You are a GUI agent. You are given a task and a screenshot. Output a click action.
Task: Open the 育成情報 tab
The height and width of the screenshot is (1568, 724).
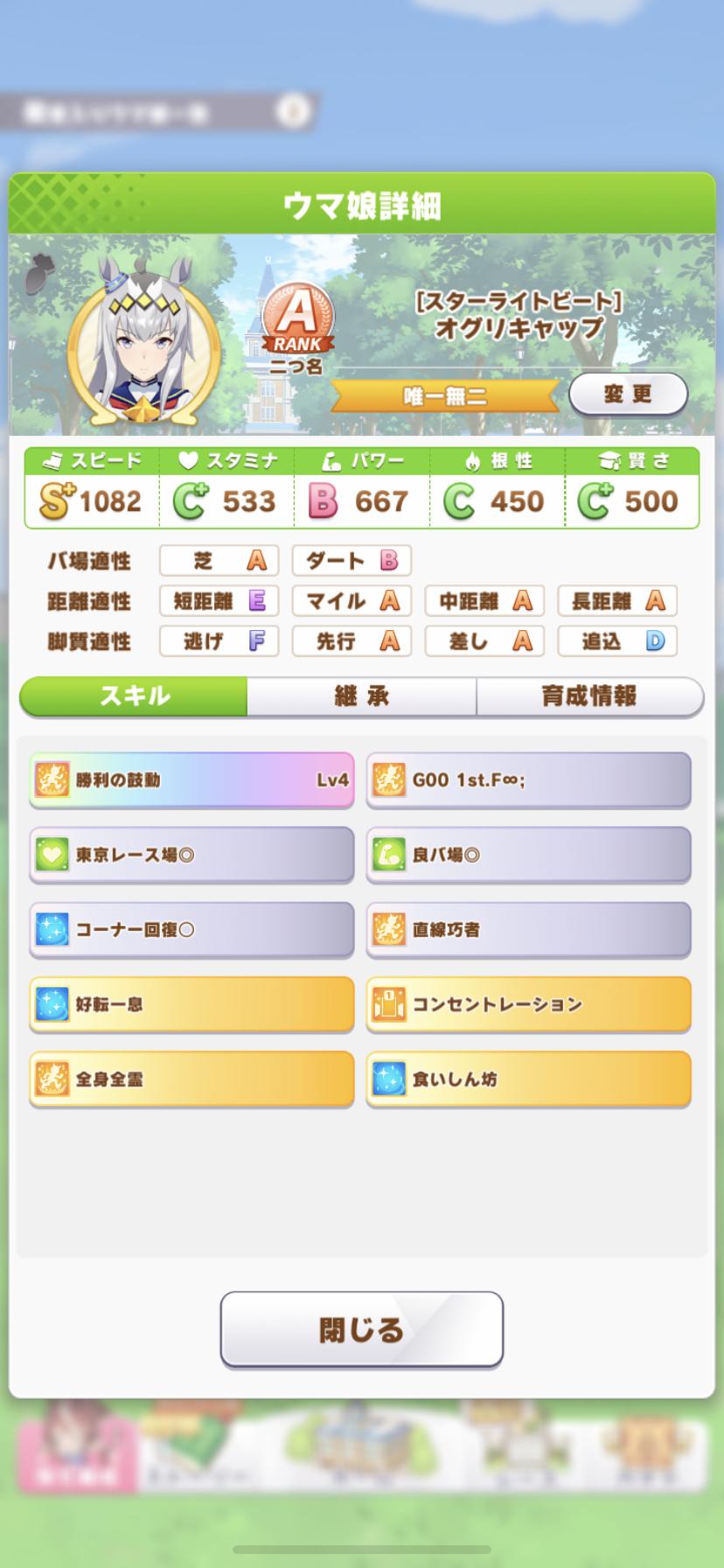coord(588,696)
